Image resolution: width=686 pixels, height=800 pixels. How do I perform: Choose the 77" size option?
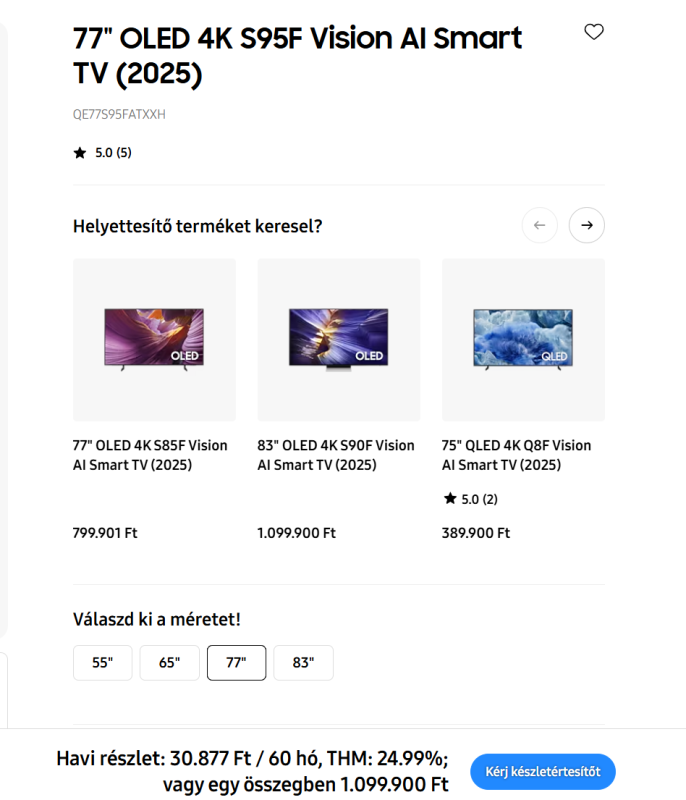point(236,663)
